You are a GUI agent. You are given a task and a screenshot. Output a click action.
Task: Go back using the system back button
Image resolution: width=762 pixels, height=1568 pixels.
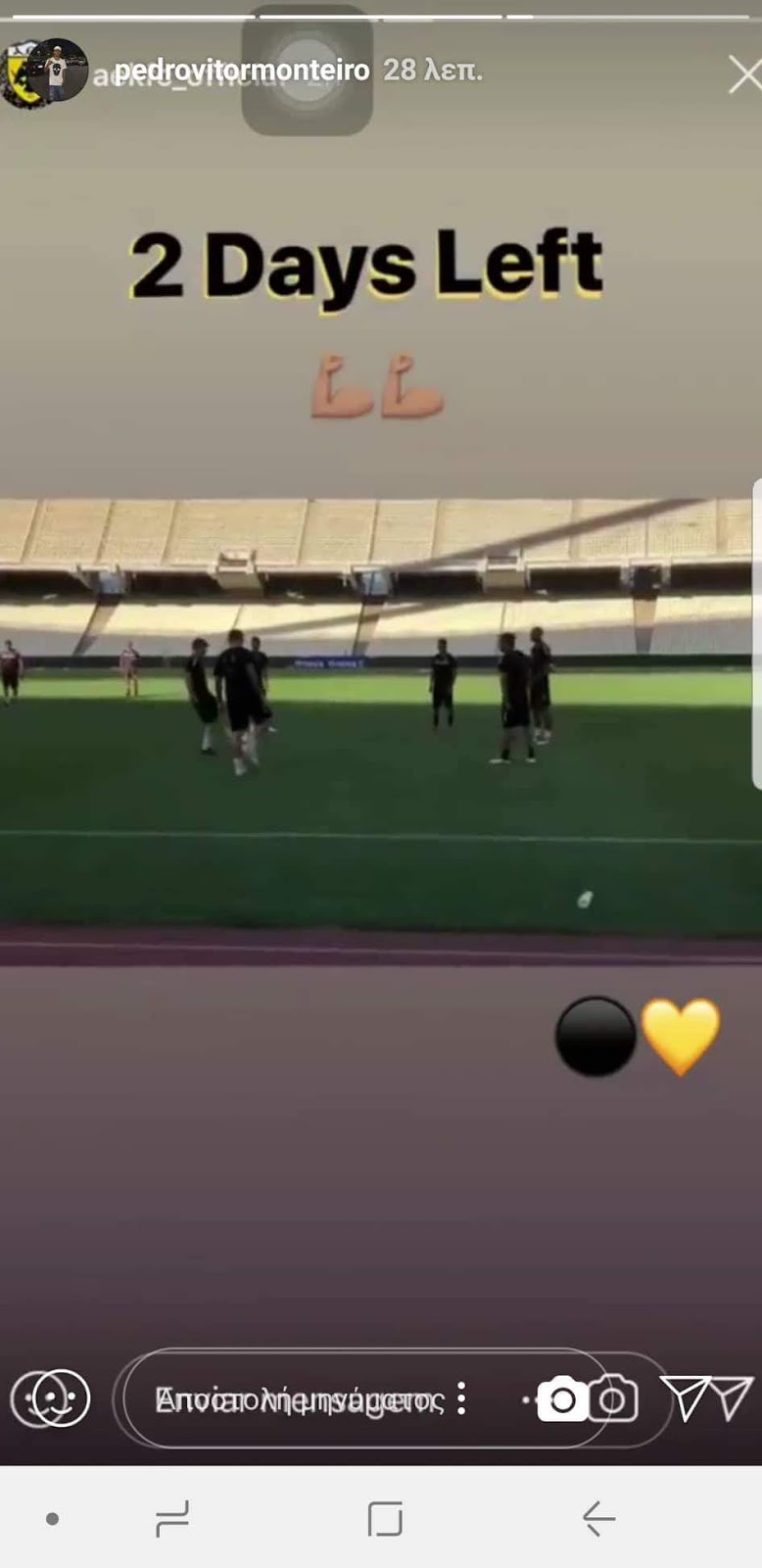click(x=598, y=1519)
